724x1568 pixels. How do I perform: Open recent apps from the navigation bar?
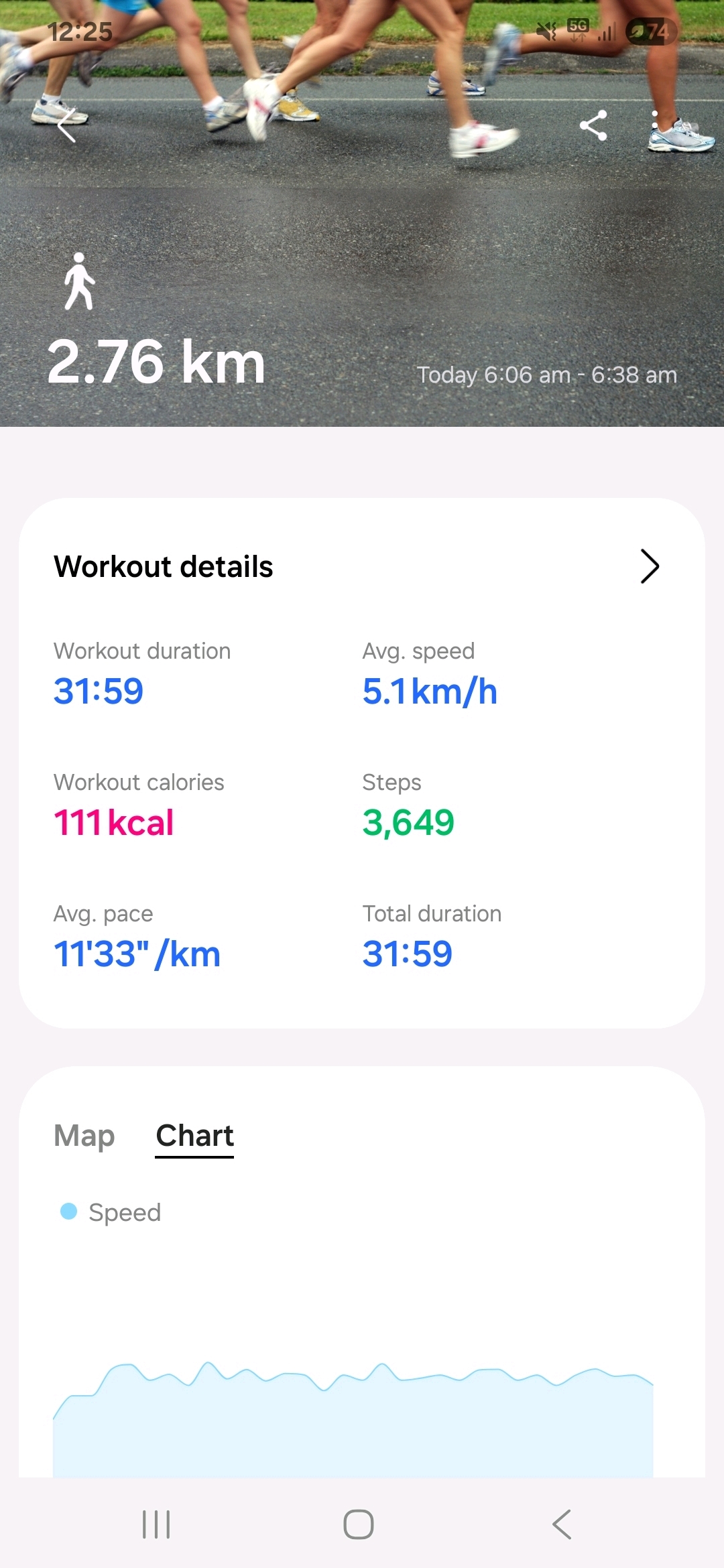[x=156, y=1524]
